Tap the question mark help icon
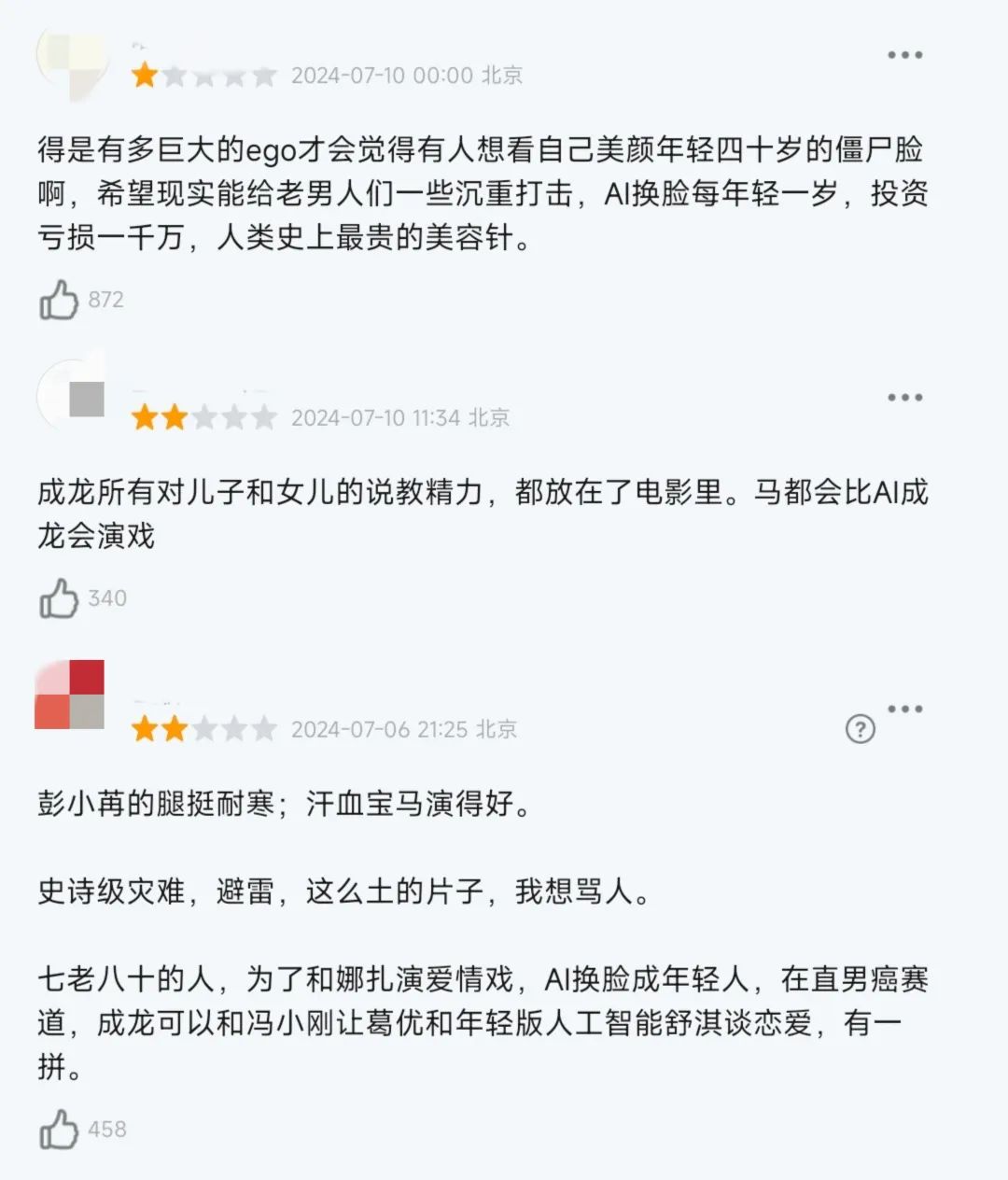This screenshot has width=1008, height=1180. 860,729
